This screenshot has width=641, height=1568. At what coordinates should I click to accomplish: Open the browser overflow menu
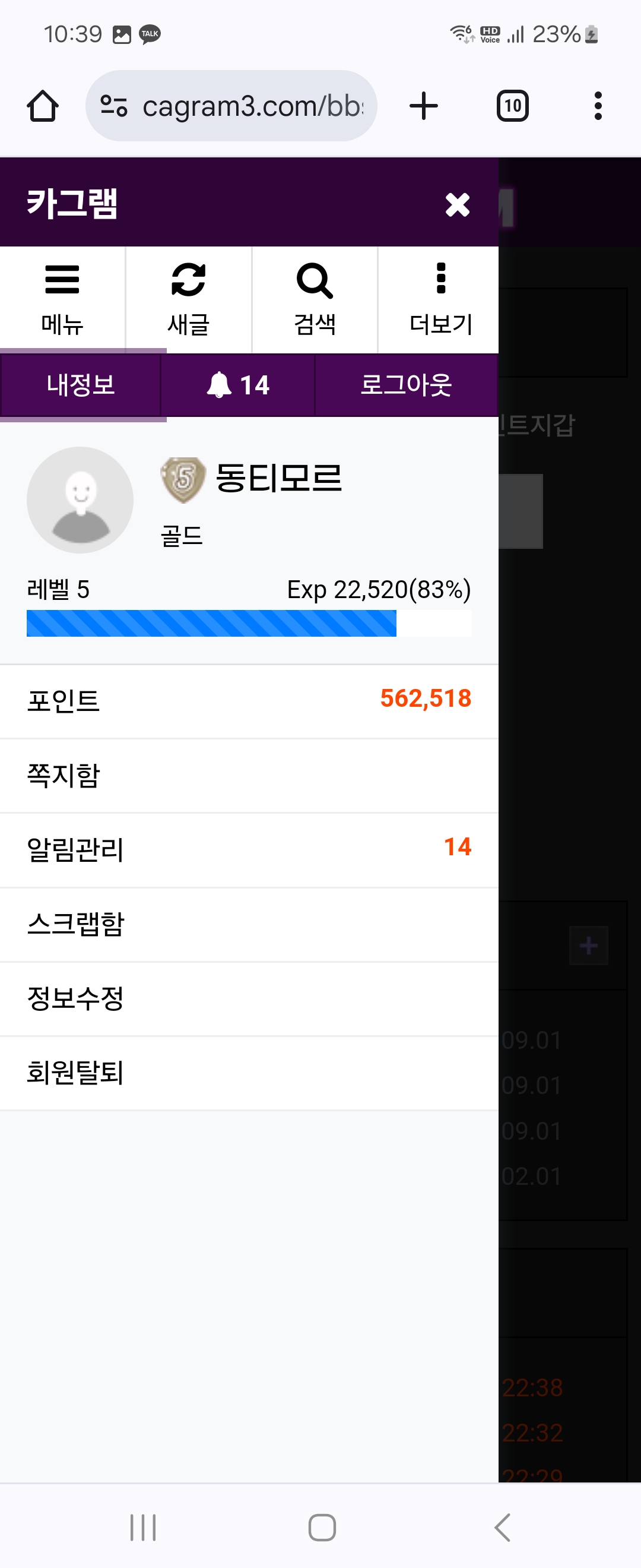click(598, 106)
